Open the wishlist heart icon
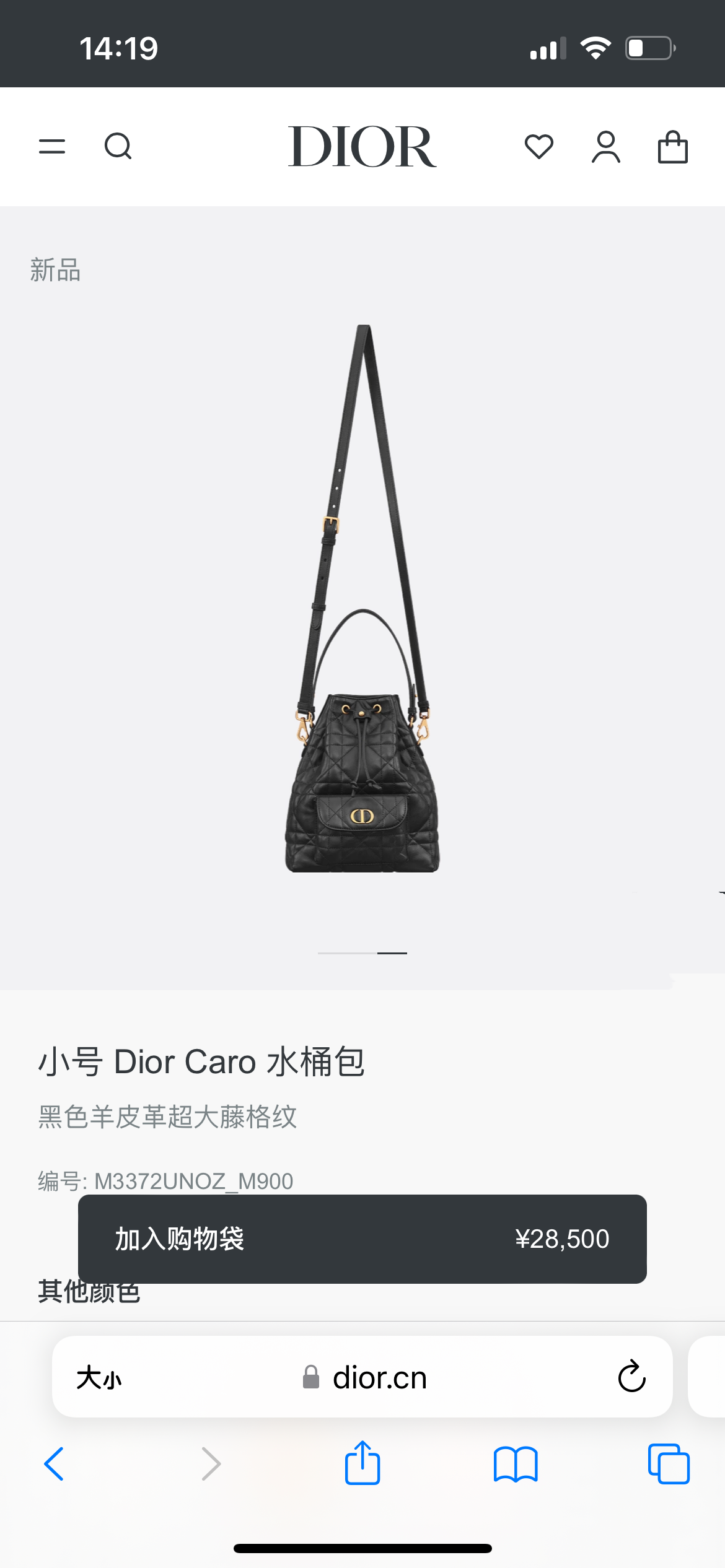This screenshot has height=1568, width=725. pyautogui.click(x=539, y=147)
